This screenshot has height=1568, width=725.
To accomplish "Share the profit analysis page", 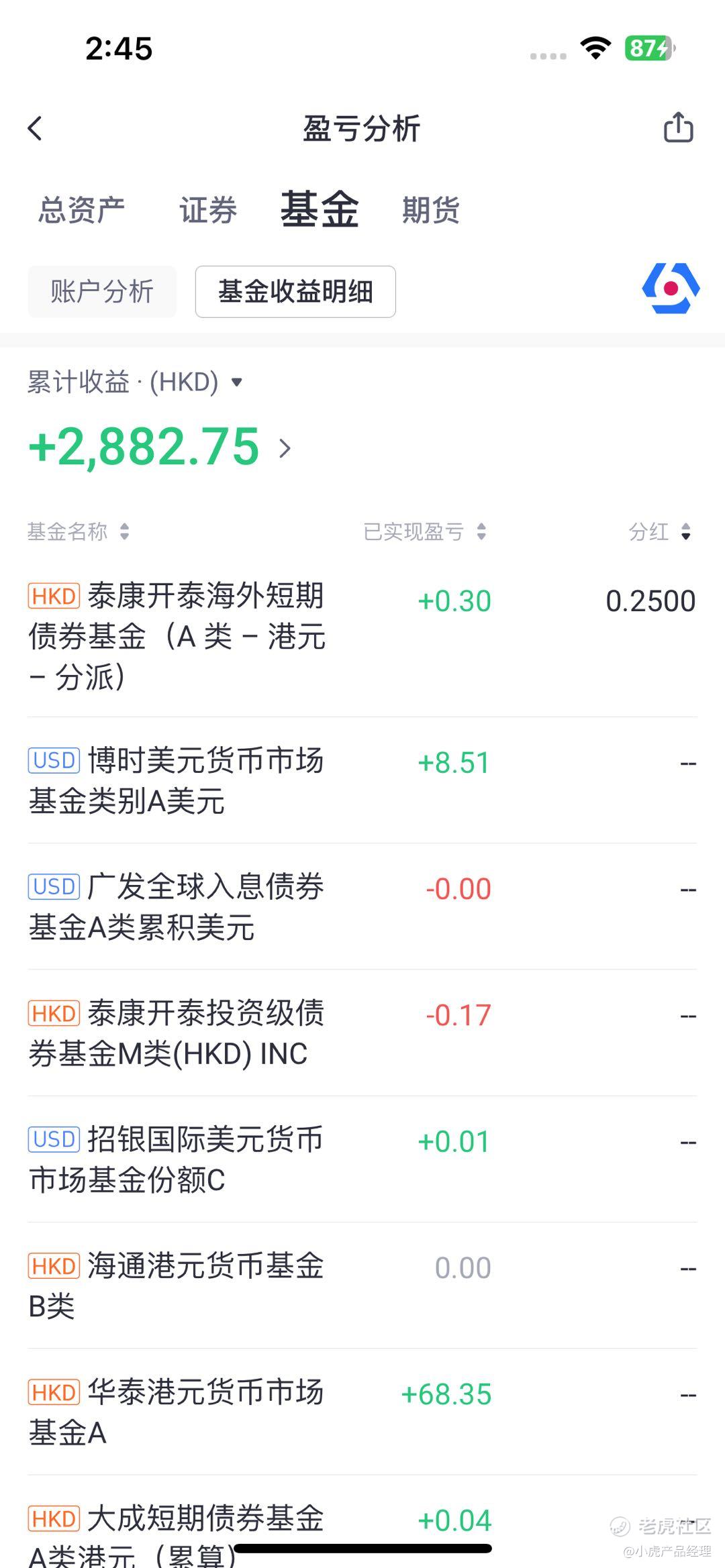I will coord(678,127).
